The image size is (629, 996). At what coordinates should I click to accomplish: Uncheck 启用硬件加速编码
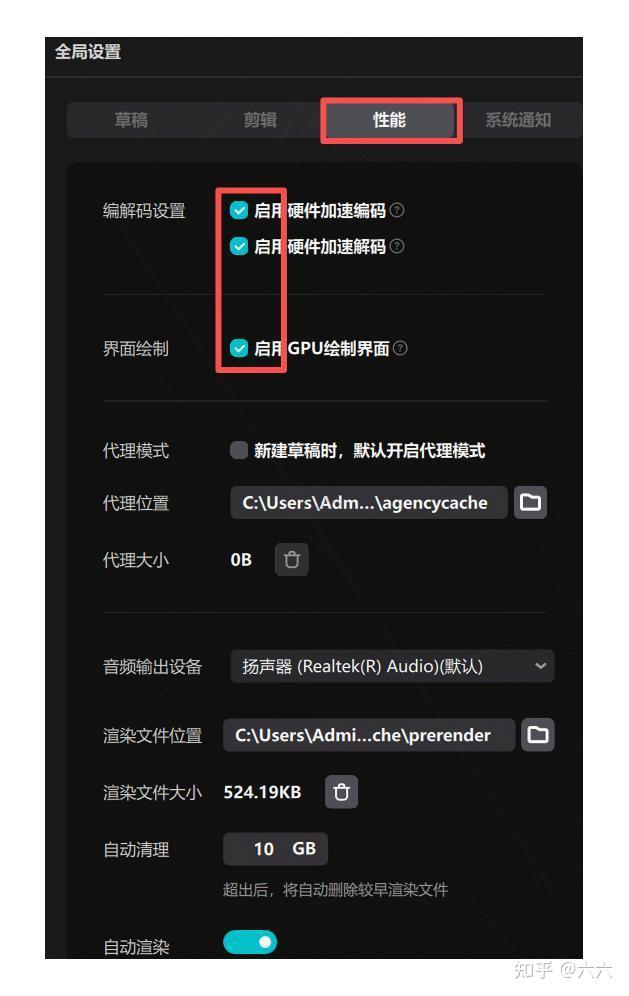(x=239, y=210)
